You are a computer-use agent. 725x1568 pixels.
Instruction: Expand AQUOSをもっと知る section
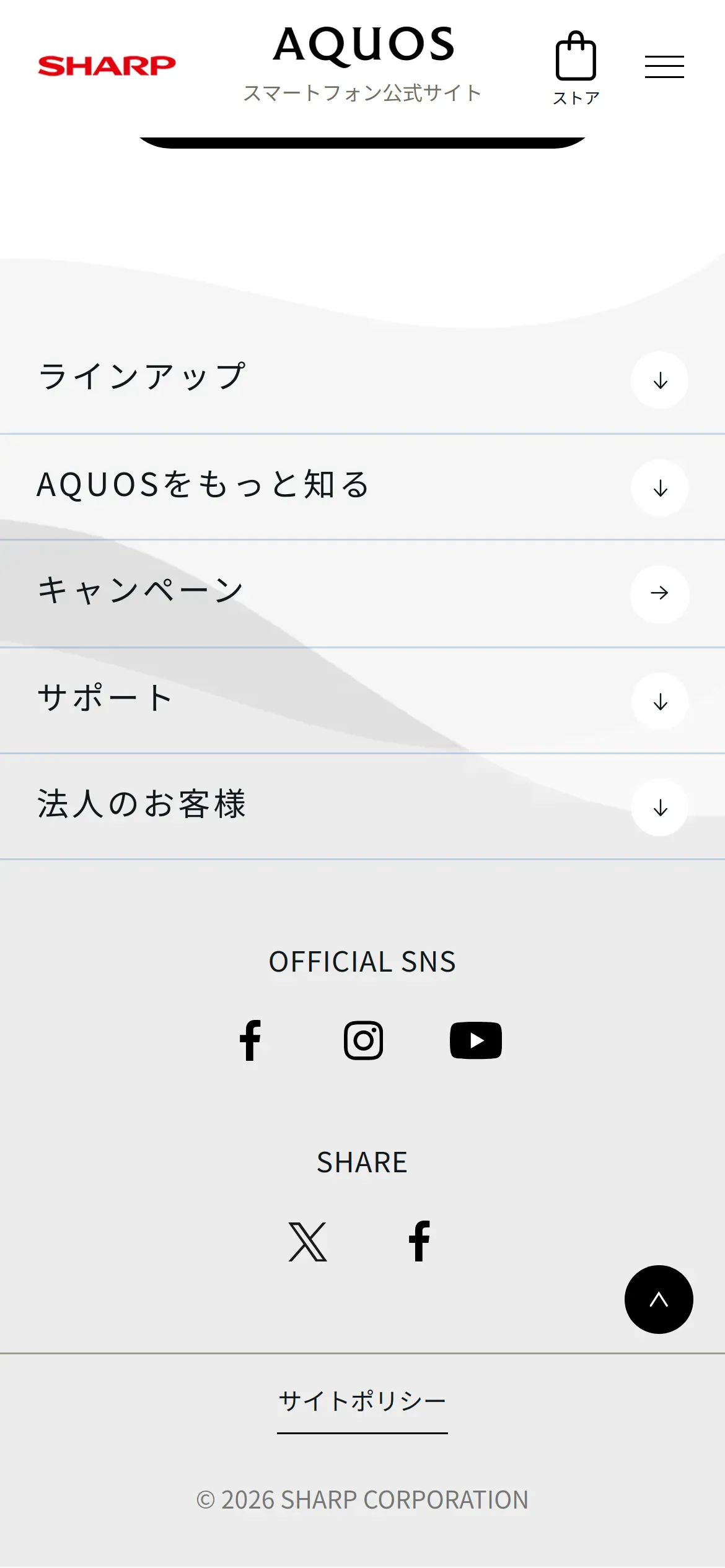659,488
